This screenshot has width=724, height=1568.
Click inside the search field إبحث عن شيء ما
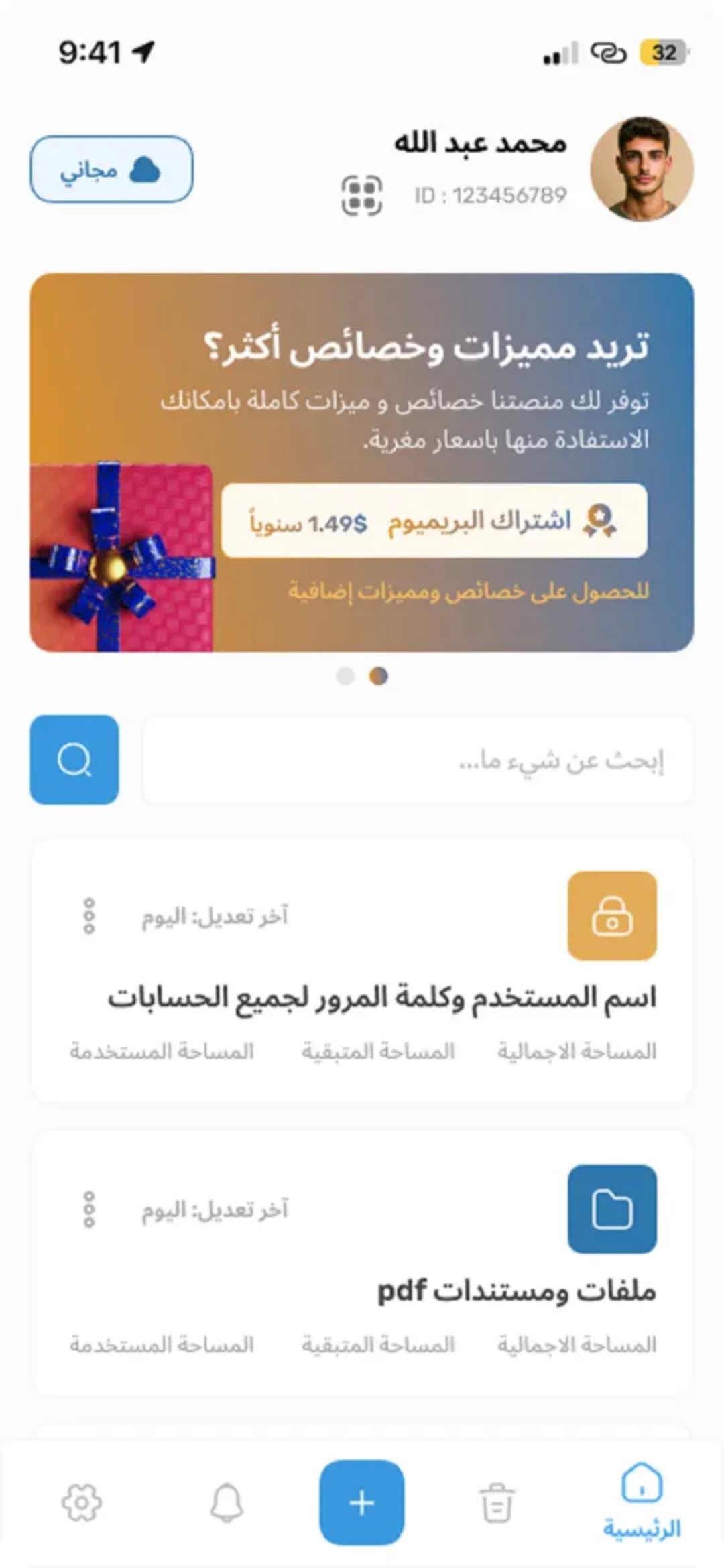[416, 761]
